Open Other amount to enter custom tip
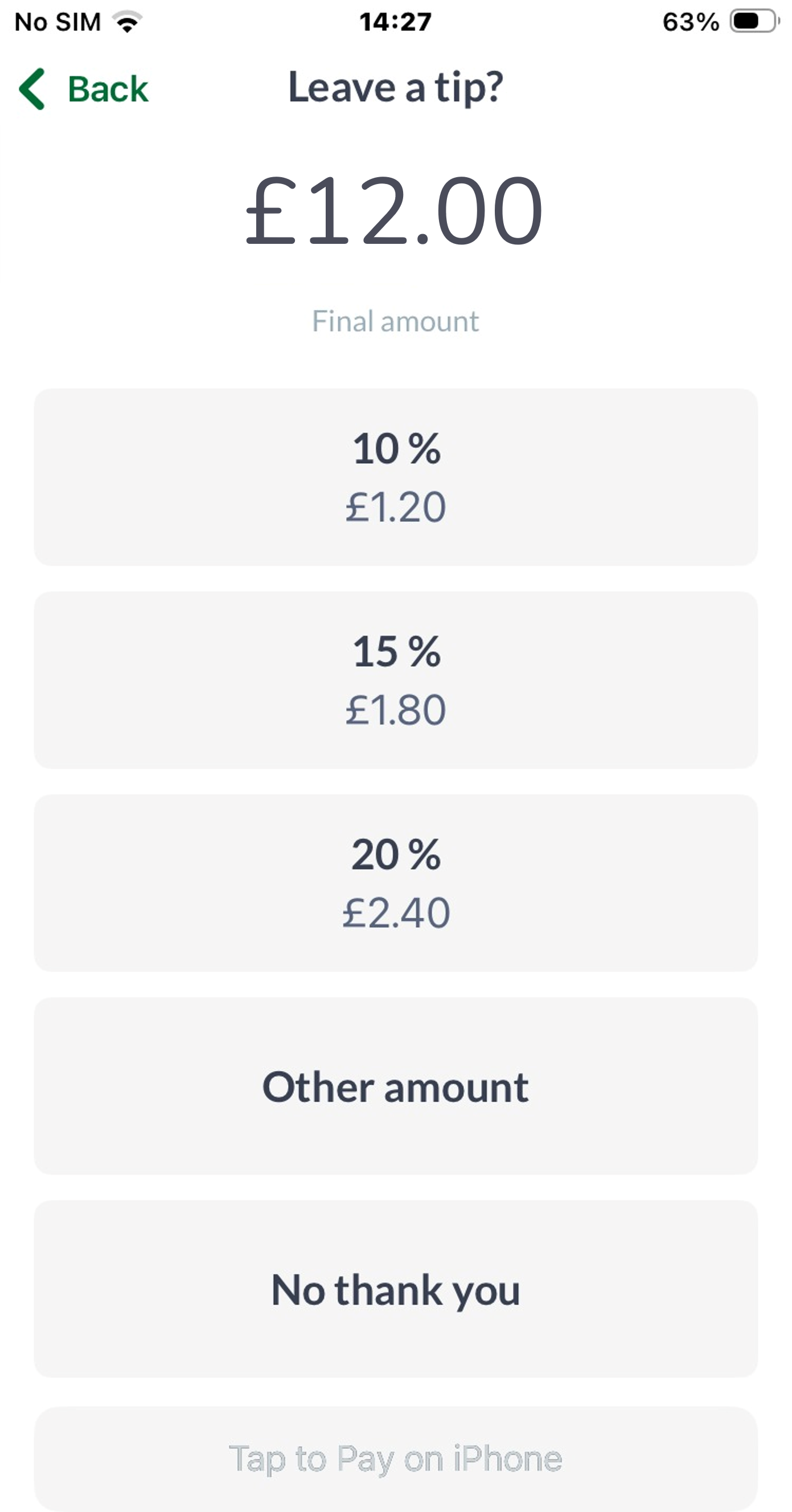The image size is (792, 1512). (x=395, y=1086)
